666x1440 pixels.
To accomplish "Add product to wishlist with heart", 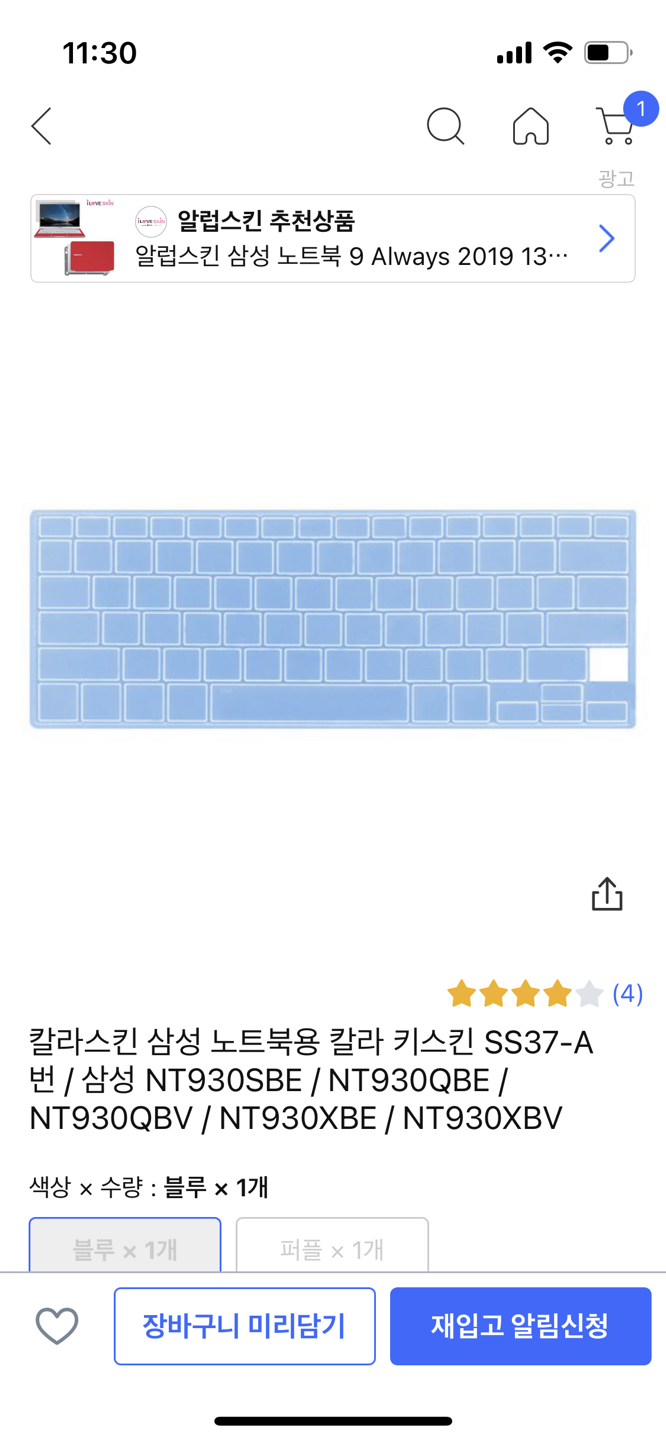I will click(x=57, y=1326).
